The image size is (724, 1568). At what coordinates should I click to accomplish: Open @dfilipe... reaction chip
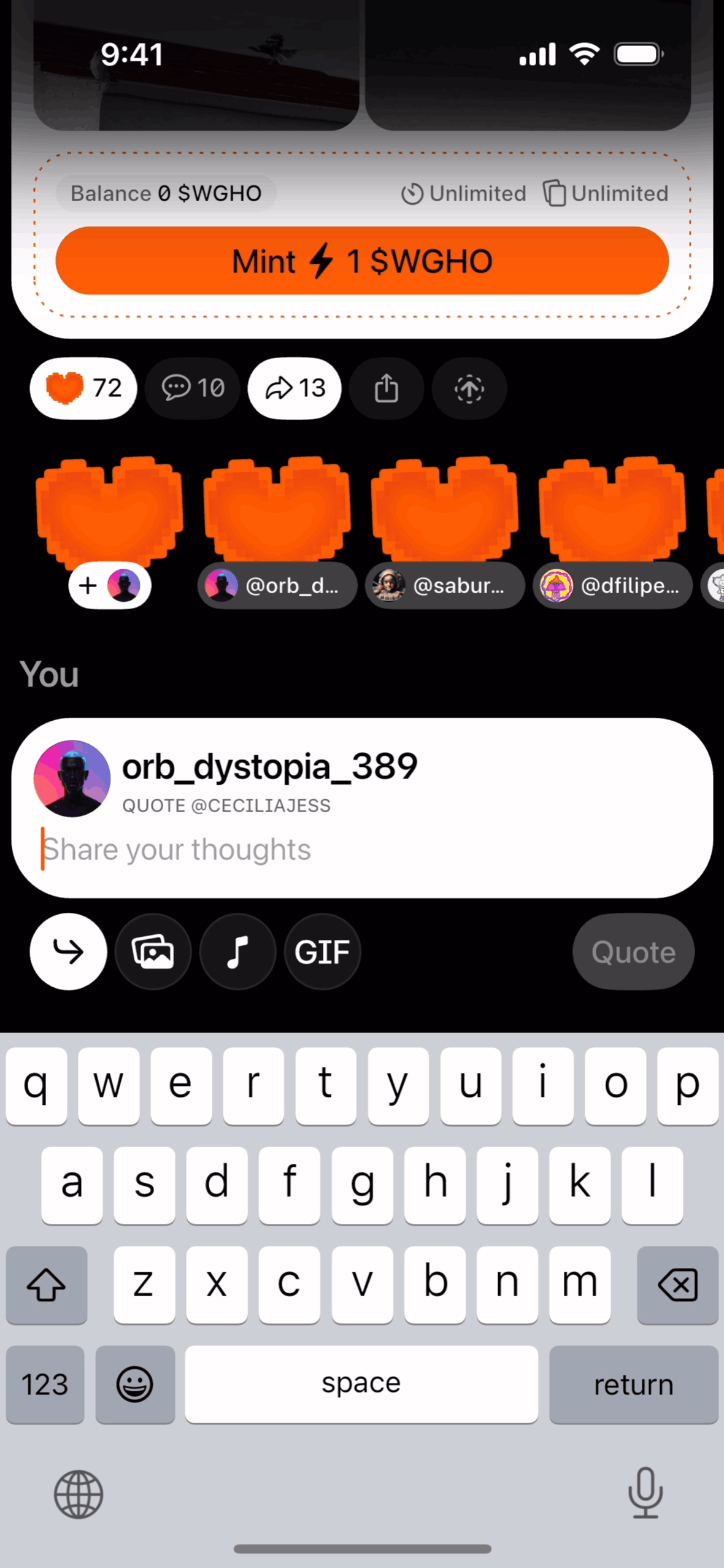612,586
